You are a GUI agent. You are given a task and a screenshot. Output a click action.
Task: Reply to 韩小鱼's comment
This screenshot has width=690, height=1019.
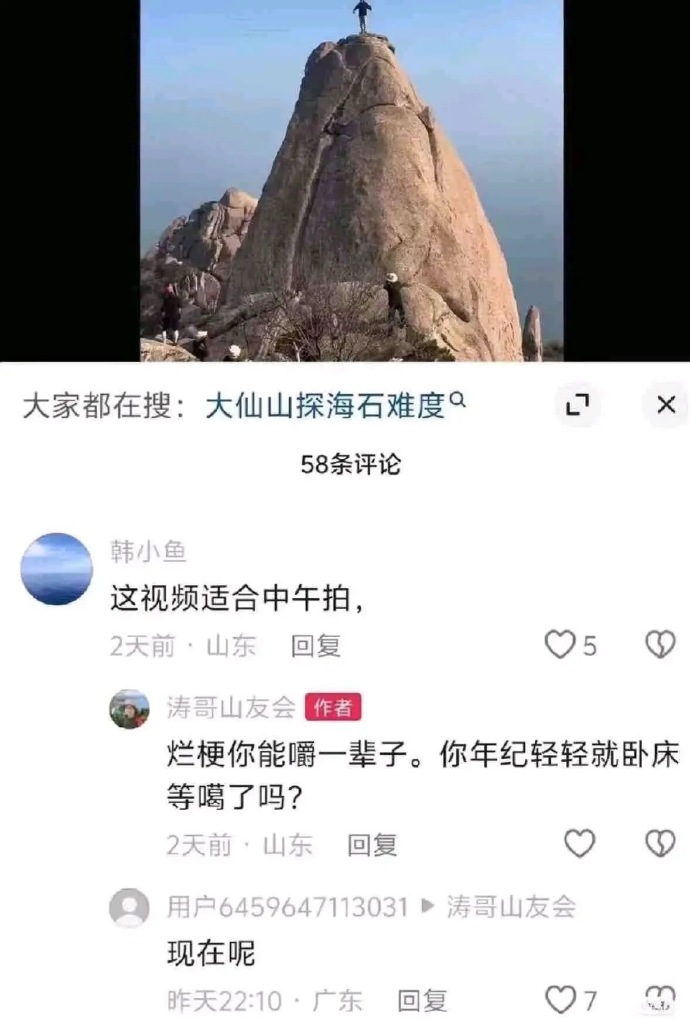point(316,646)
